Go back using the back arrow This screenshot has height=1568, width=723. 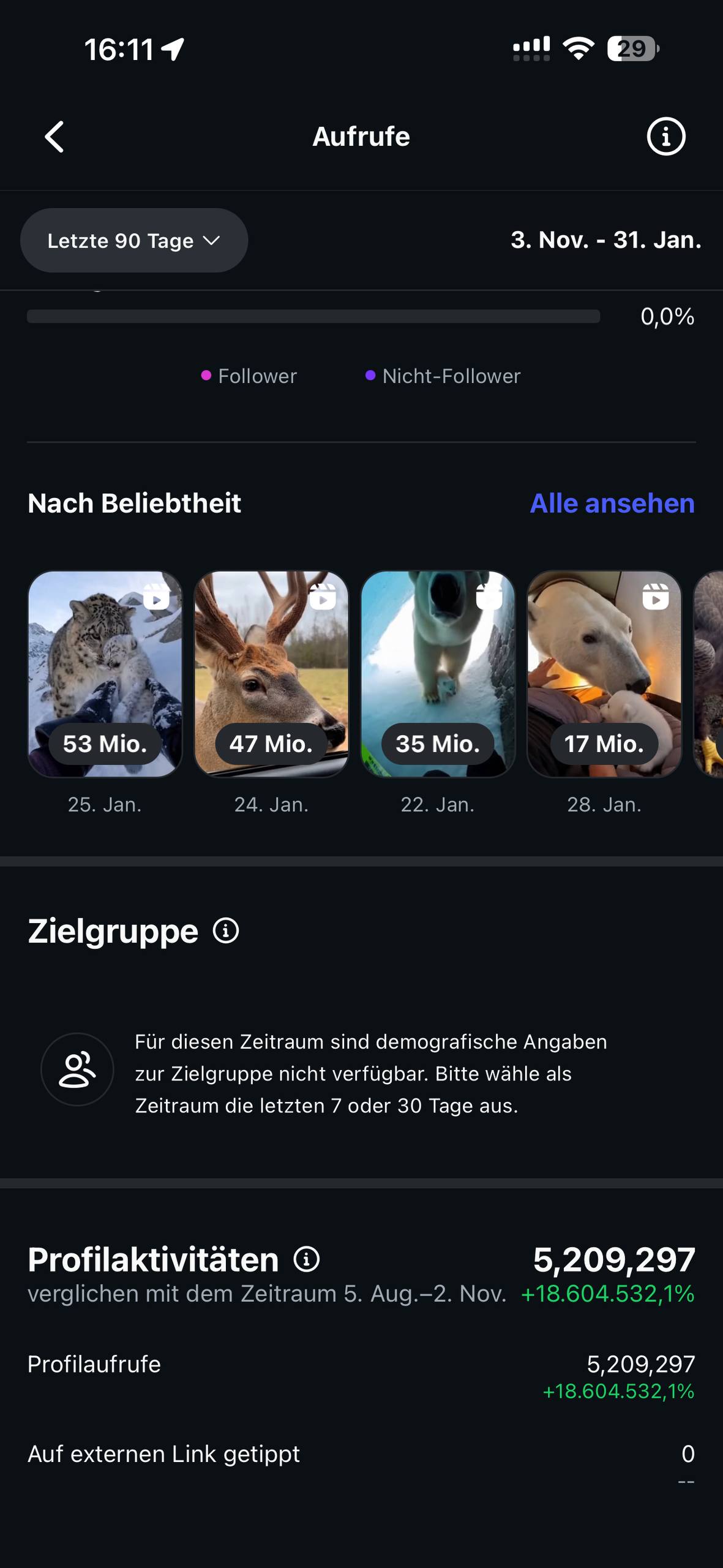(54, 137)
